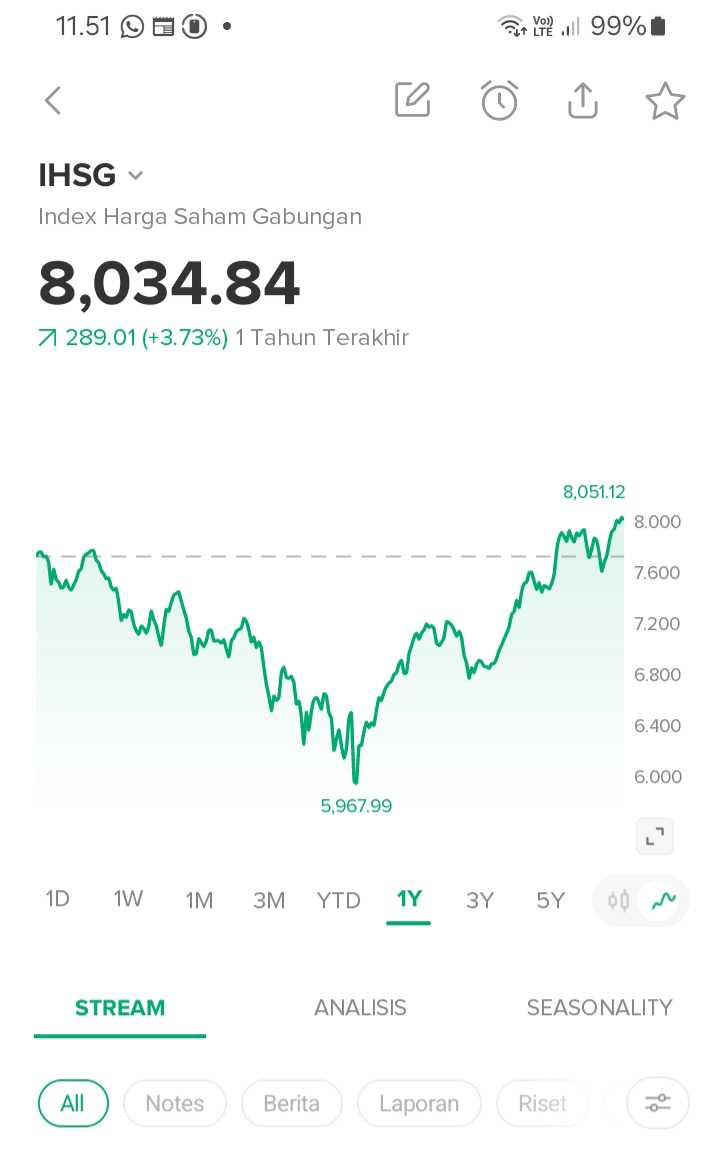
Task: Set a price alert with the alarm clock
Action: (x=499, y=100)
